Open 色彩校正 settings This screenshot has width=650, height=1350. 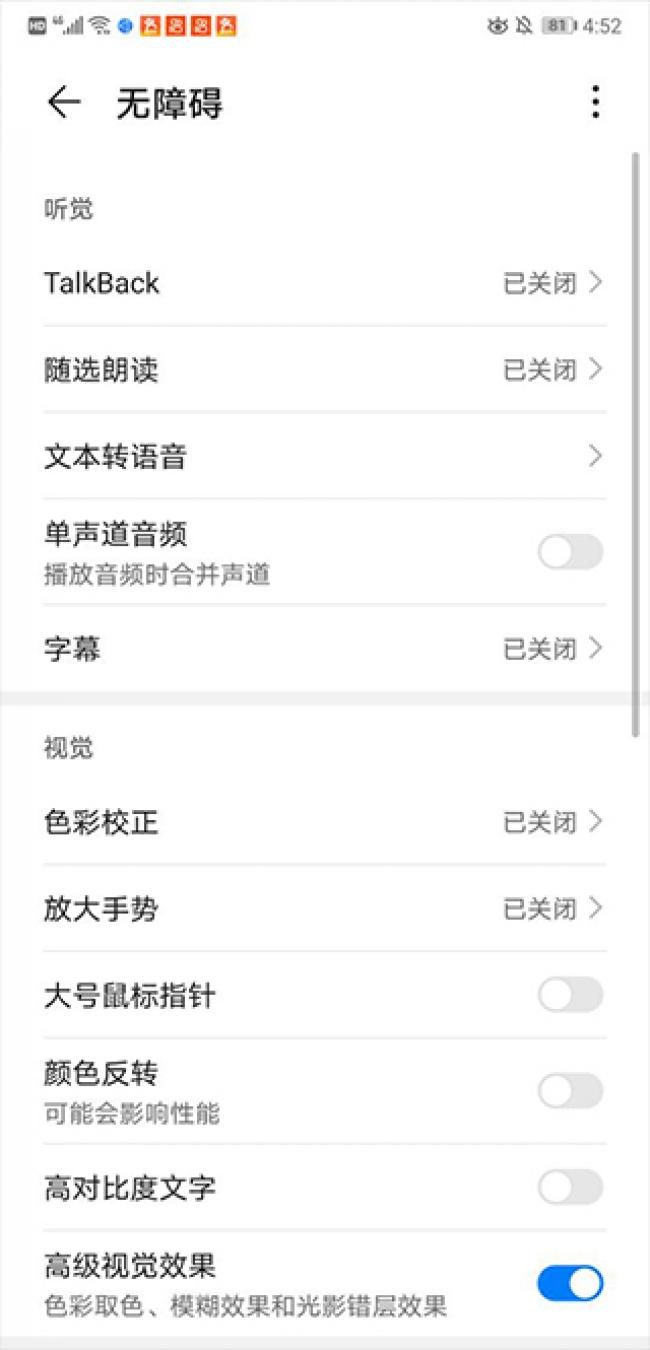coord(324,822)
